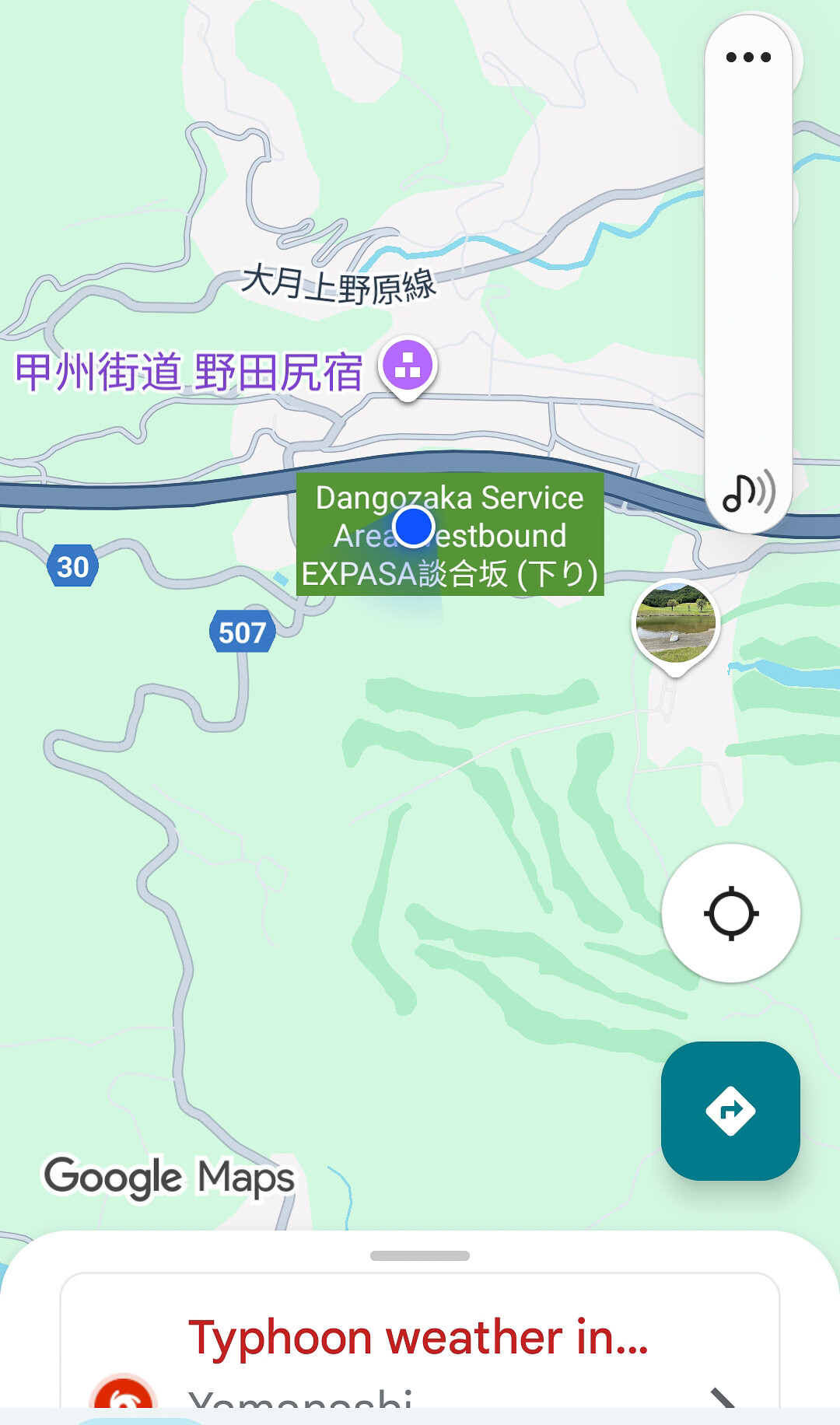
Task: Tap the media volume sound icon
Action: click(x=748, y=492)
